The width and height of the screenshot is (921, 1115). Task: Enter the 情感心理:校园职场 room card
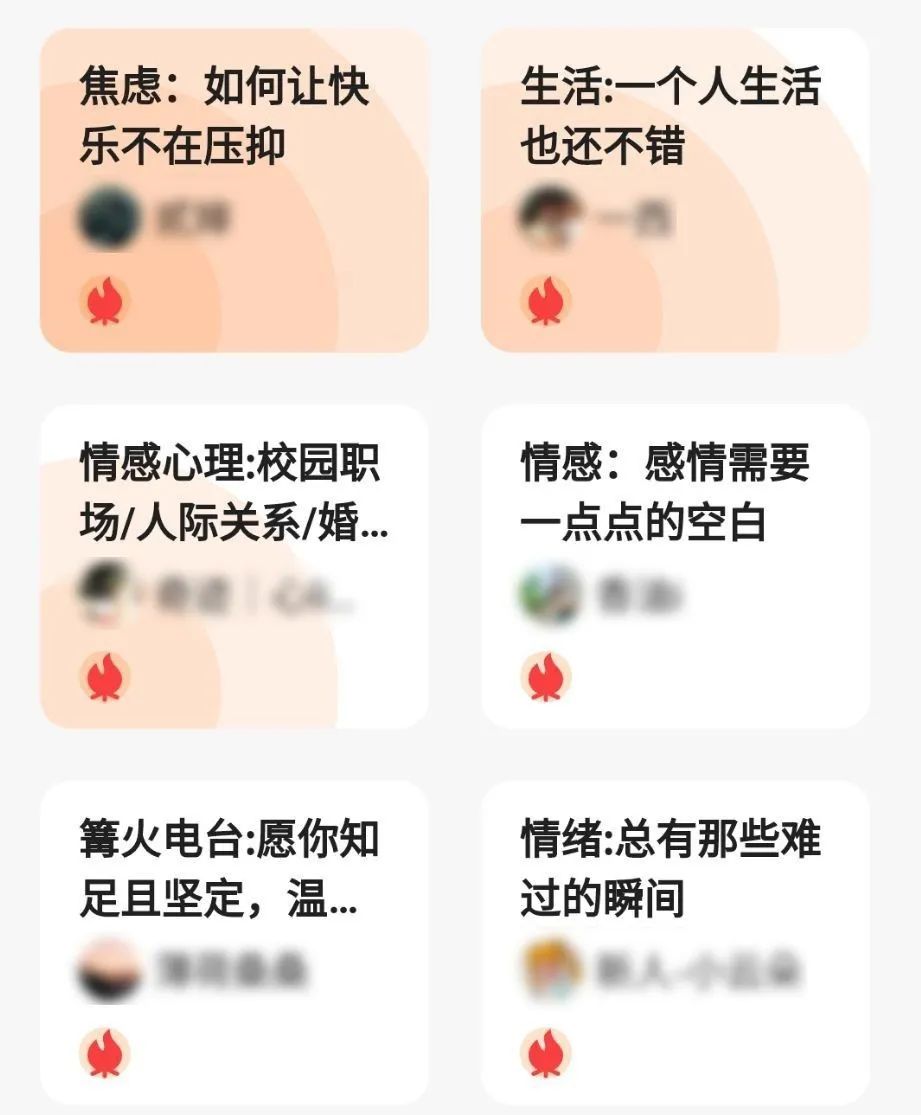coord(234,566)
